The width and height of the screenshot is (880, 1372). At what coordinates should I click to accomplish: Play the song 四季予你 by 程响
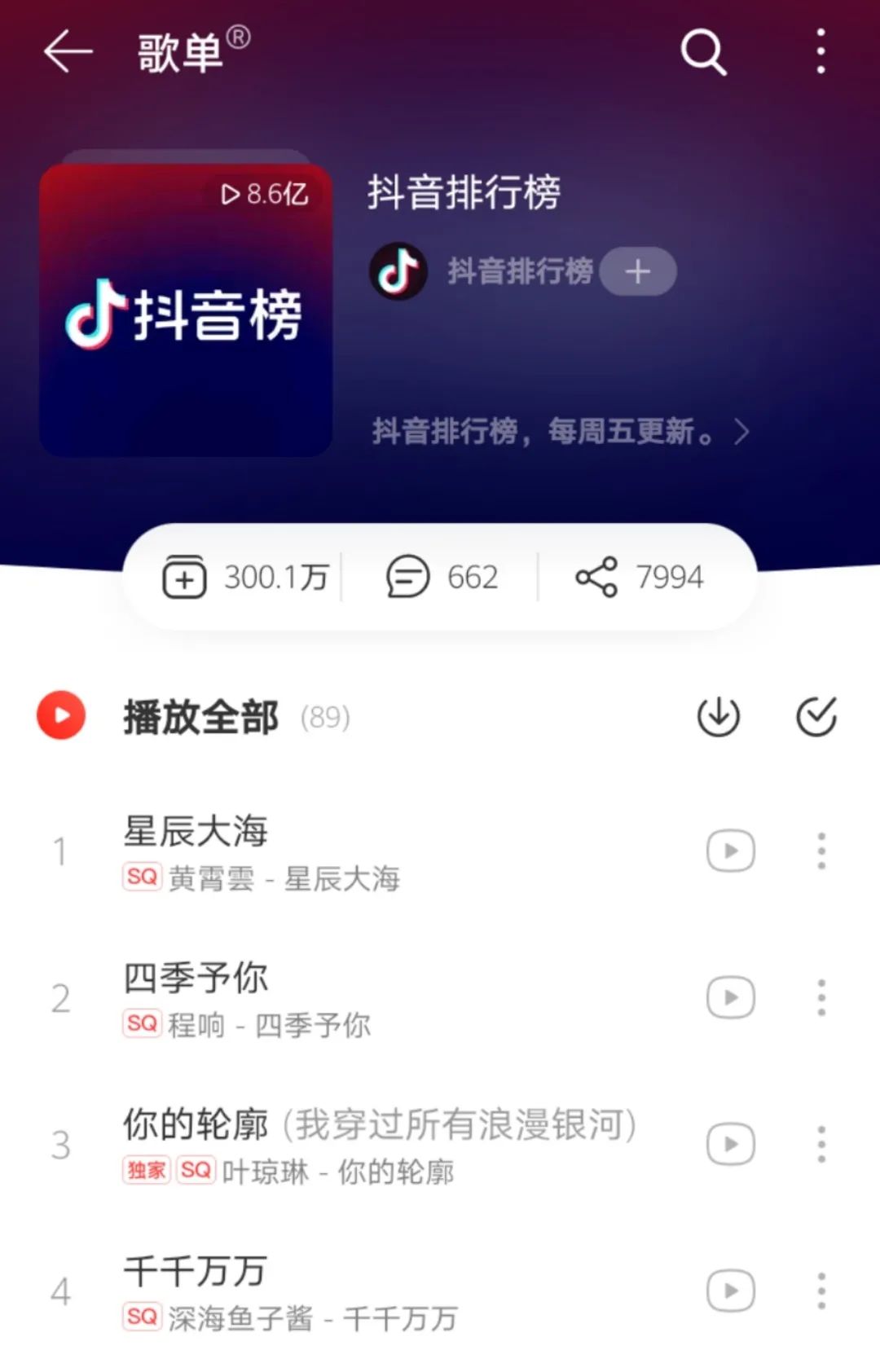tap(326, 998)
